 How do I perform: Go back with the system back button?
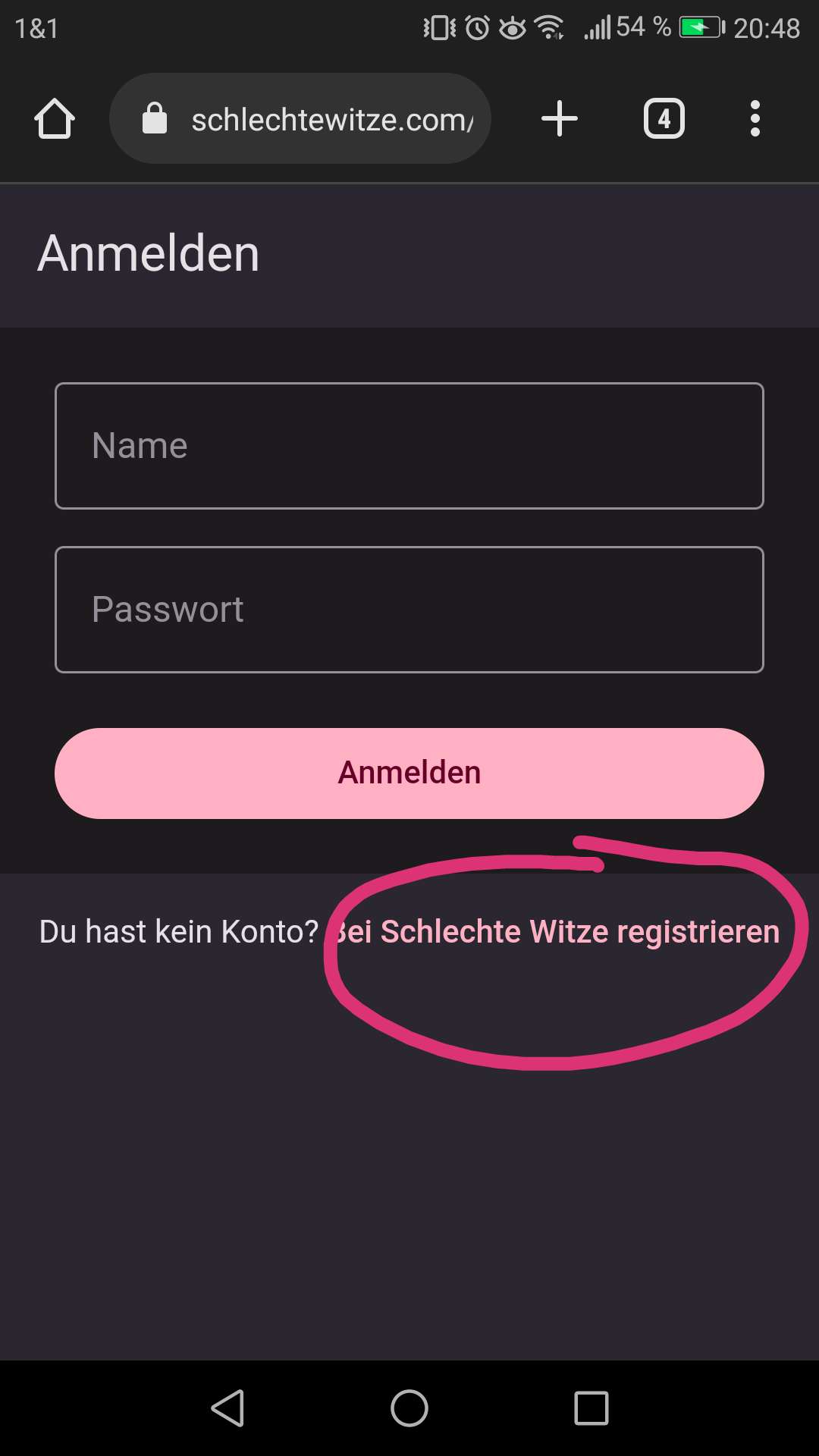pos(227,1408)
